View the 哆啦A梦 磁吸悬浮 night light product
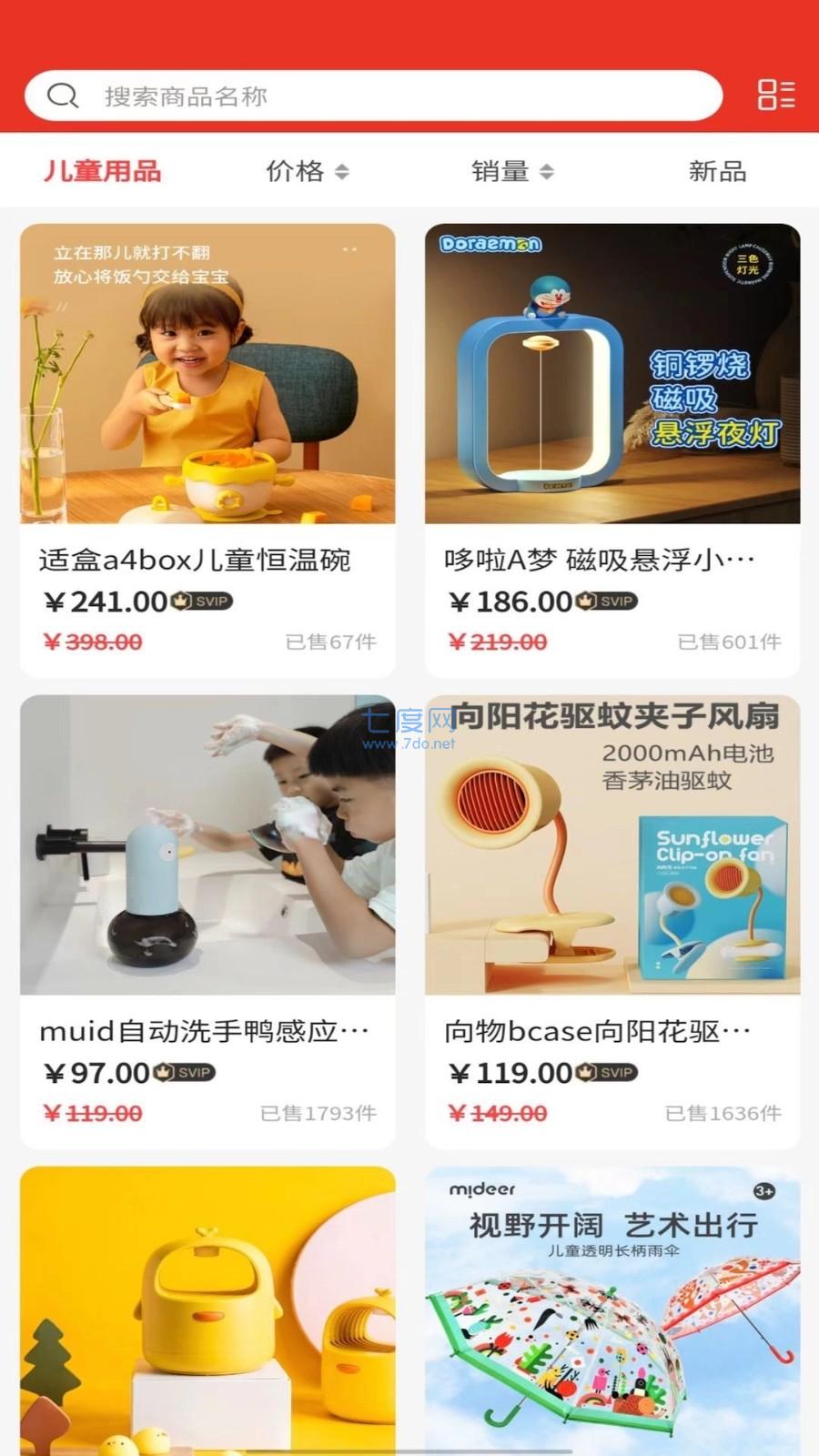The height and width of the screenshot is (1456, 819). (x=612, y=450)
